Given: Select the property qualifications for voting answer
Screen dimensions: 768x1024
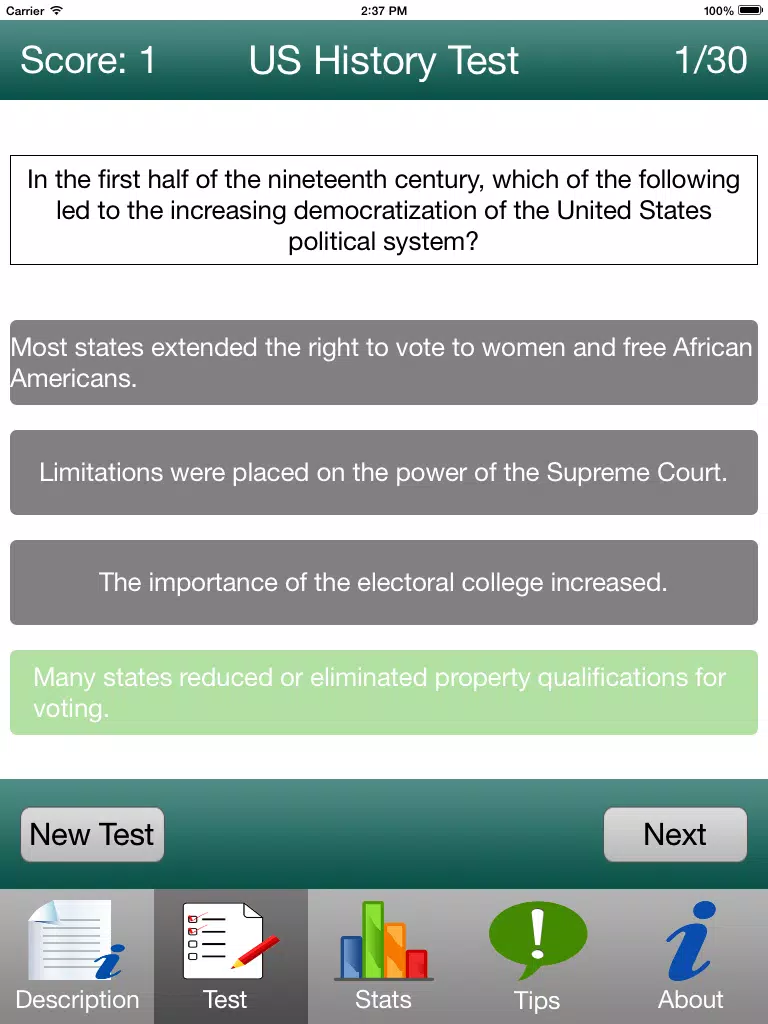Looking at the screenshot, I should (x=384, y=692).
